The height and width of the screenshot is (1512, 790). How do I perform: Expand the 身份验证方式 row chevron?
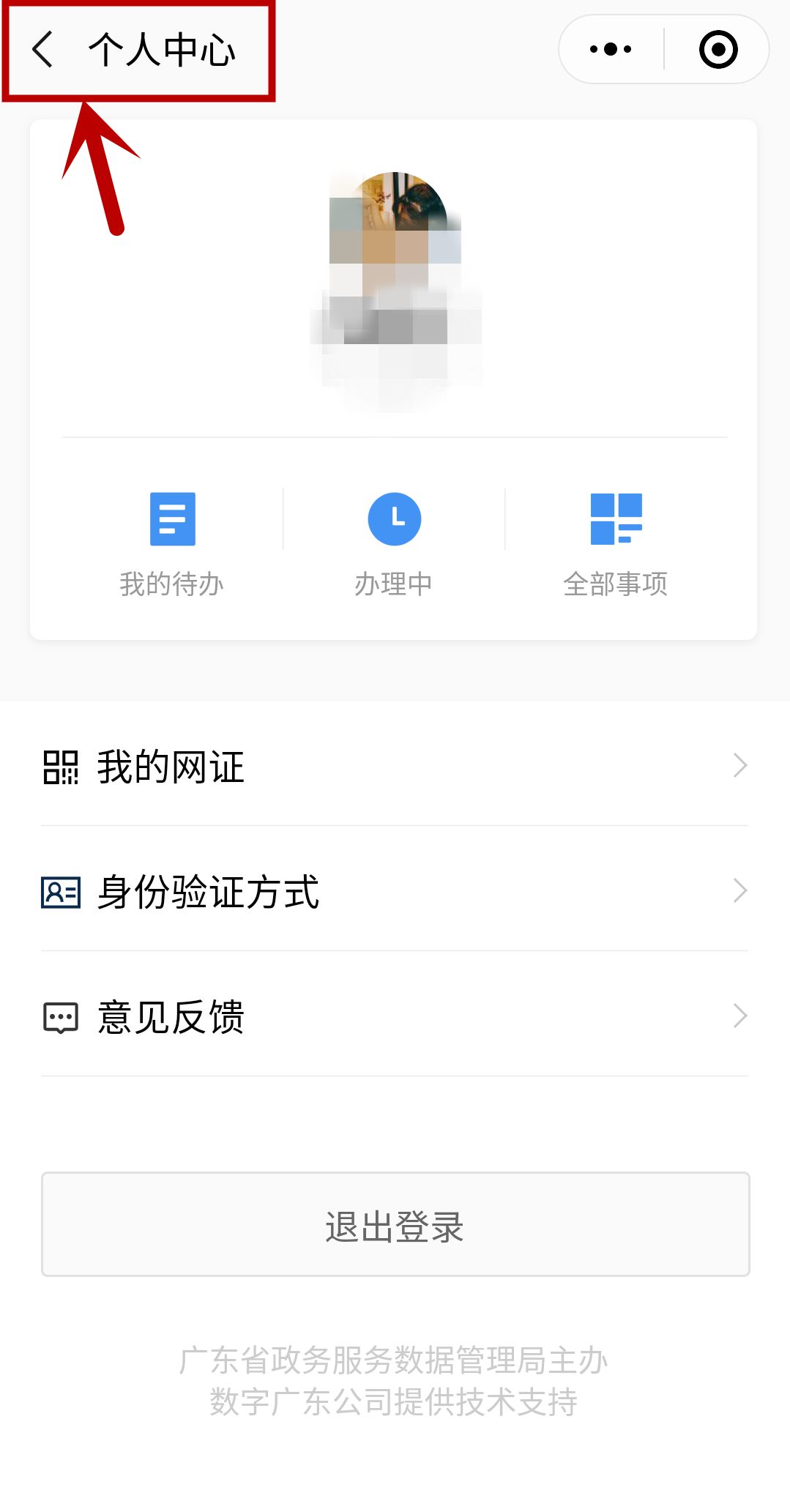tap(739, 890)
